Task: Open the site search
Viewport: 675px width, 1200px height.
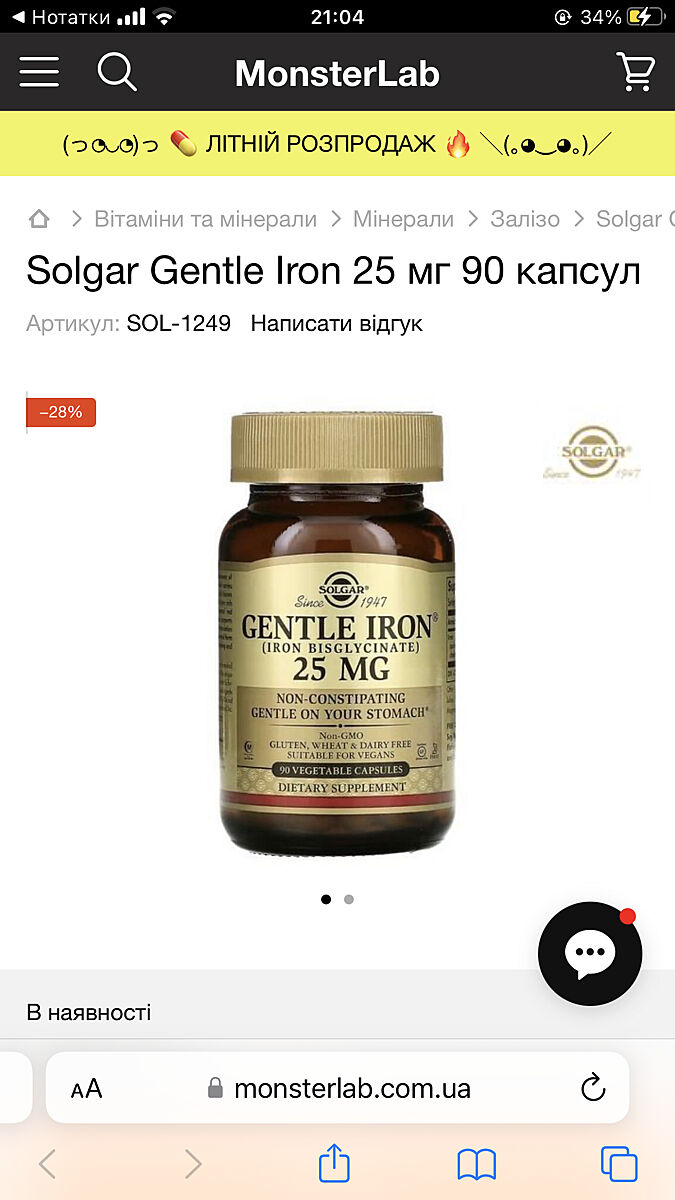Action: [116, 72]
